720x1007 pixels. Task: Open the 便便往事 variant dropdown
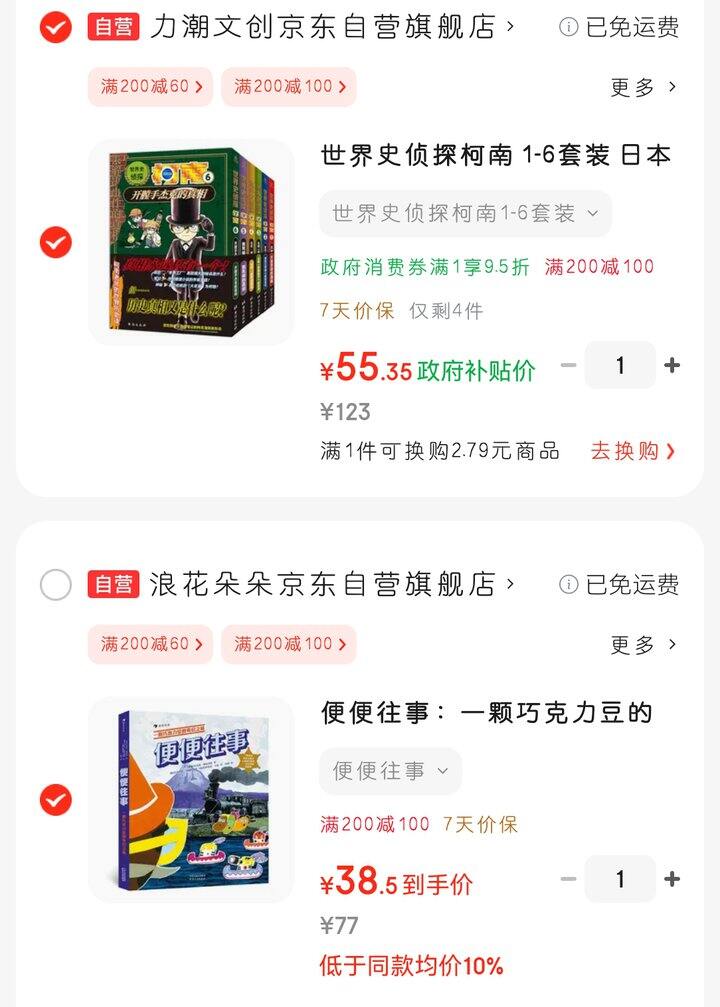pyautogui.click(x=390, y=771)
